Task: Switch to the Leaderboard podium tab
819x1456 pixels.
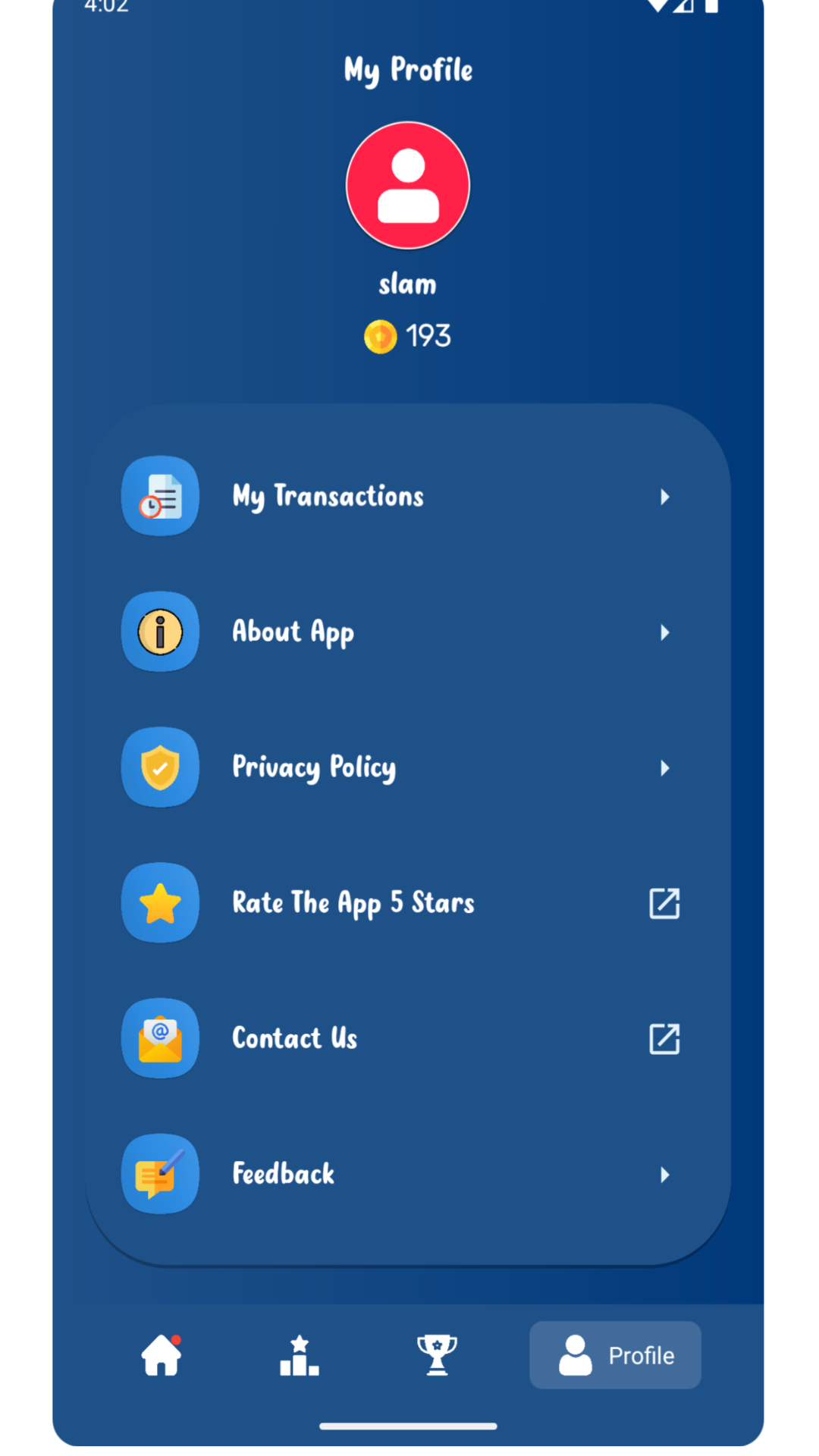Action: coord(299,1356)
